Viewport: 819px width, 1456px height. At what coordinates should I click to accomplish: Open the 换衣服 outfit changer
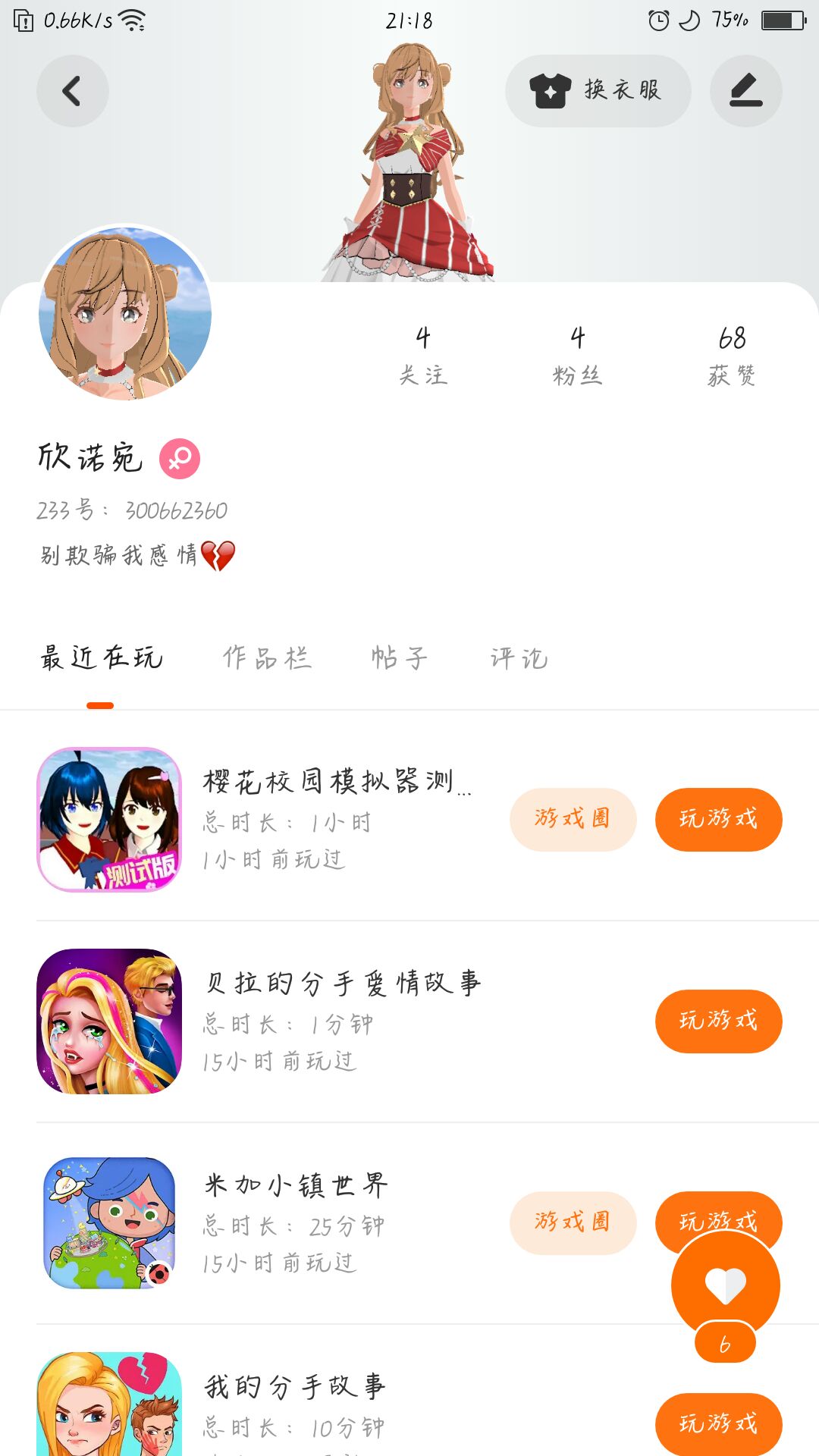598,91
